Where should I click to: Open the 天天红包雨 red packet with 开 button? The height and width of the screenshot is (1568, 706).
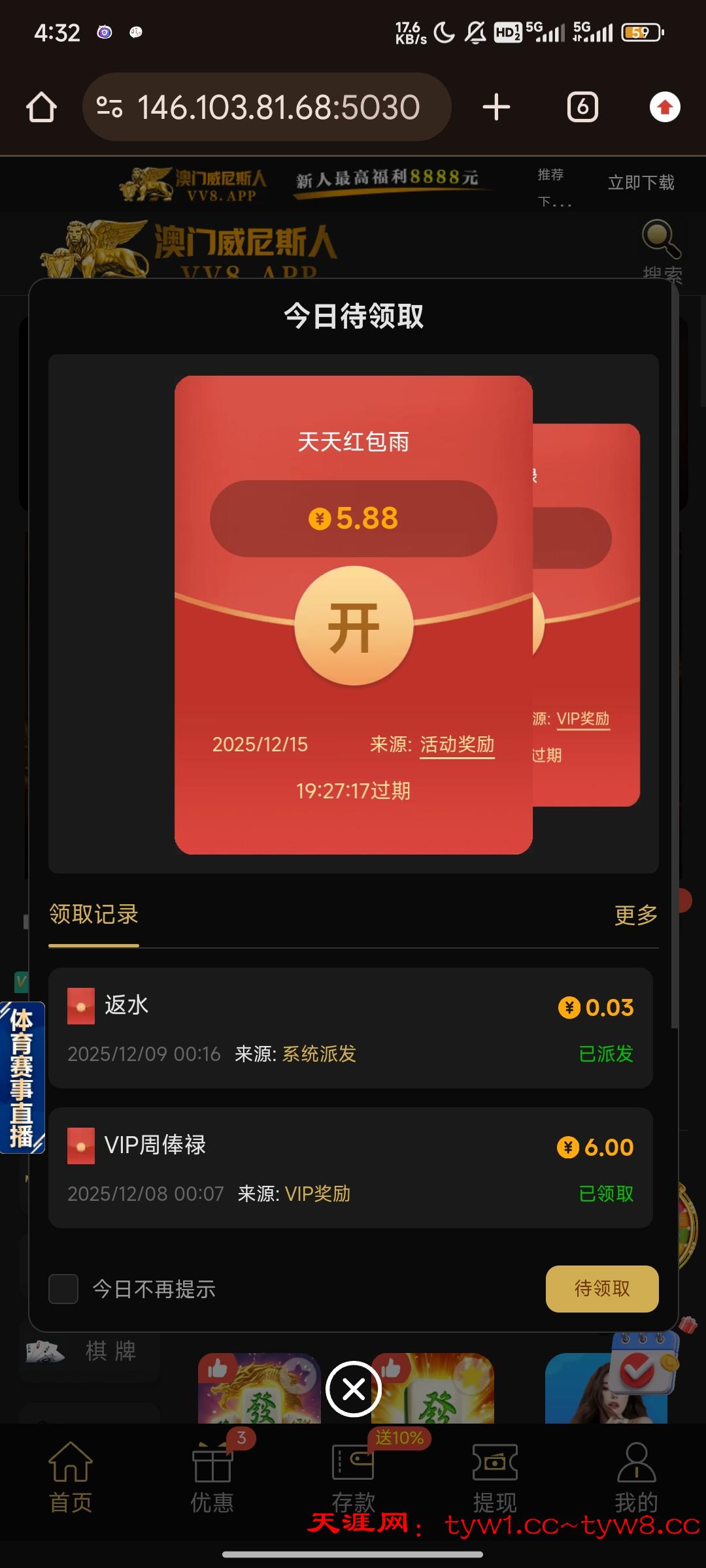tap(354, 626)
